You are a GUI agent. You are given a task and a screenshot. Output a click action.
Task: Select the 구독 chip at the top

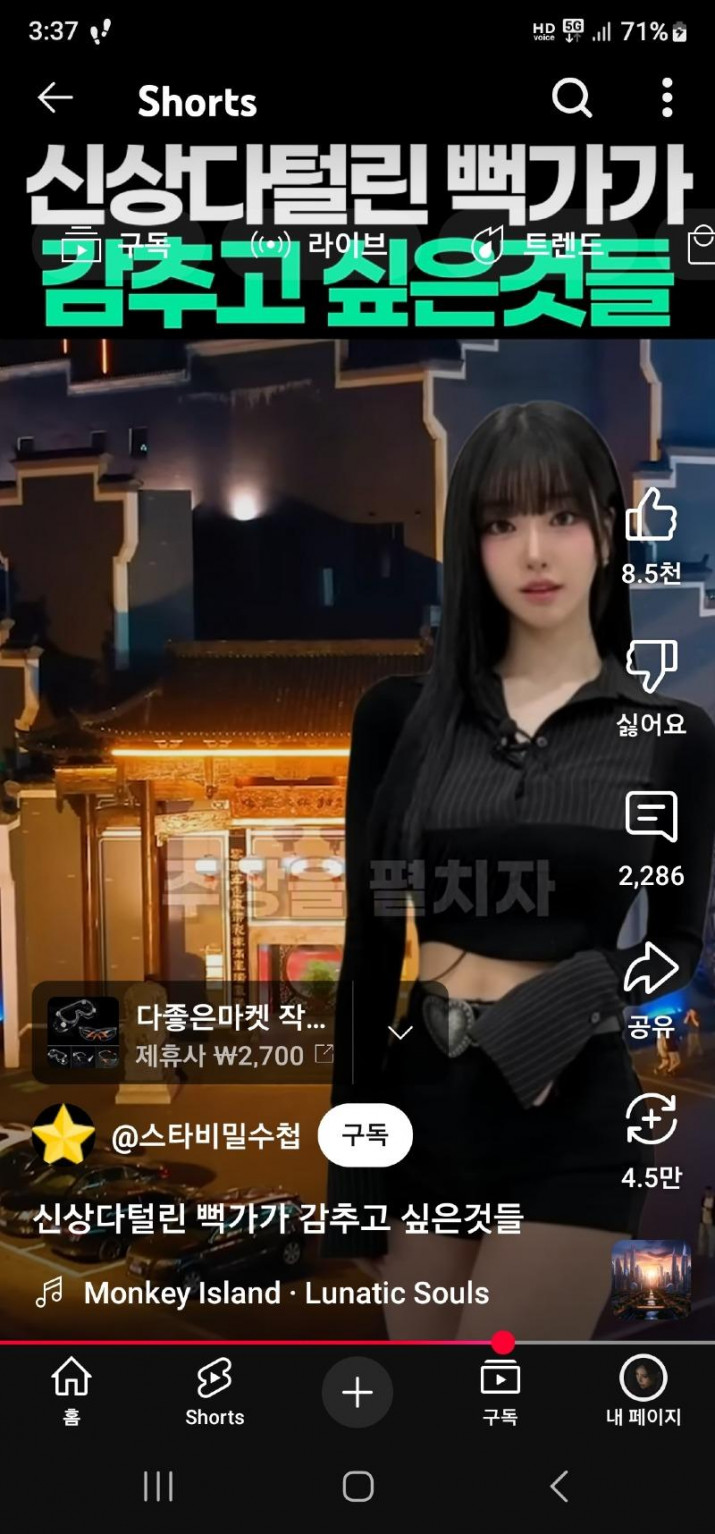(116, 244)
